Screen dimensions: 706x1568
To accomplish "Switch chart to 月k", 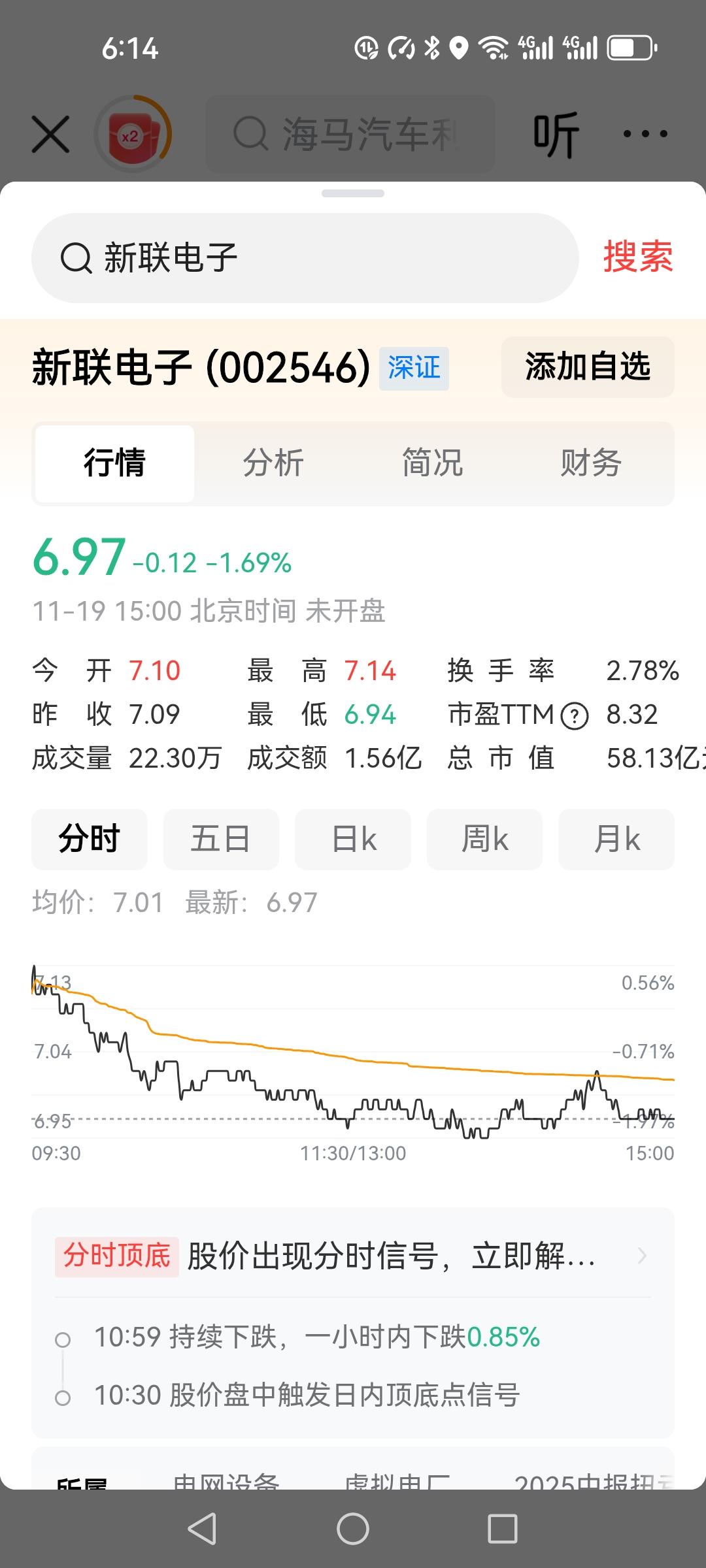I will point(616,839).
